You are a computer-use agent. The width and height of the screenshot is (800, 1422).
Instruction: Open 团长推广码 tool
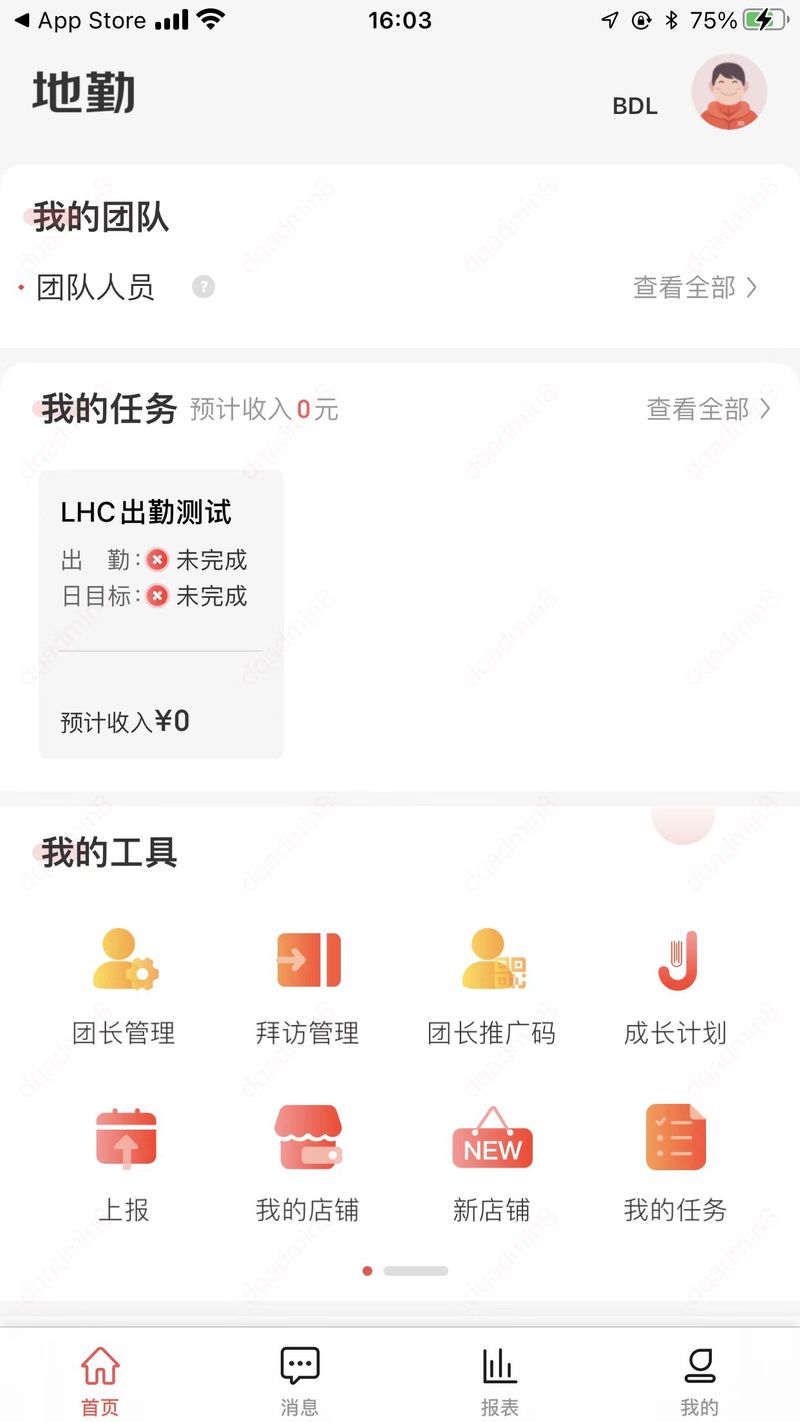point(492,985)
